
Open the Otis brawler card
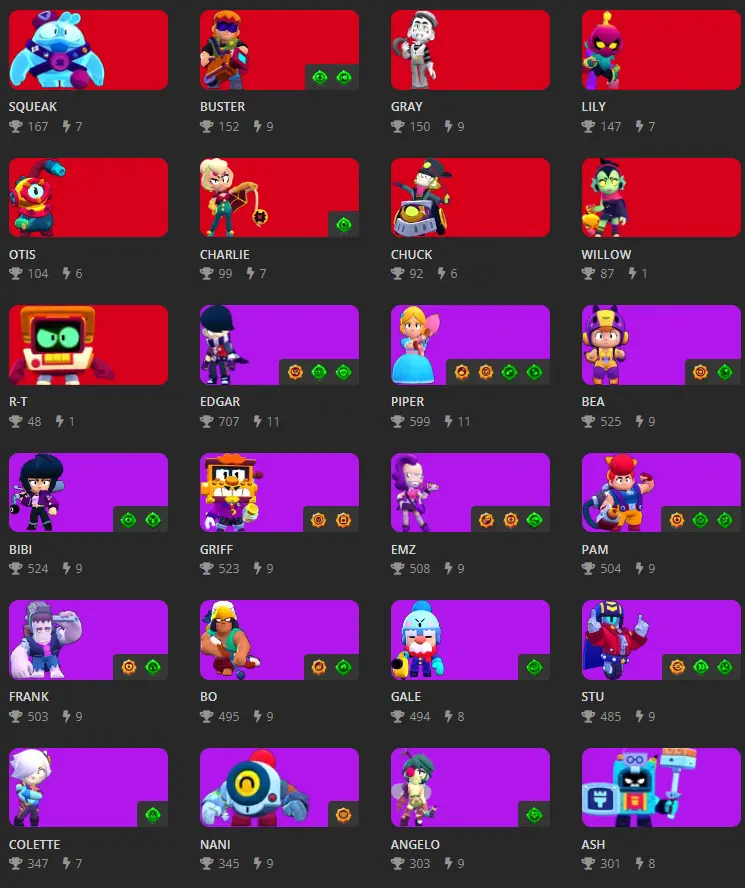(x=88, y=198)
